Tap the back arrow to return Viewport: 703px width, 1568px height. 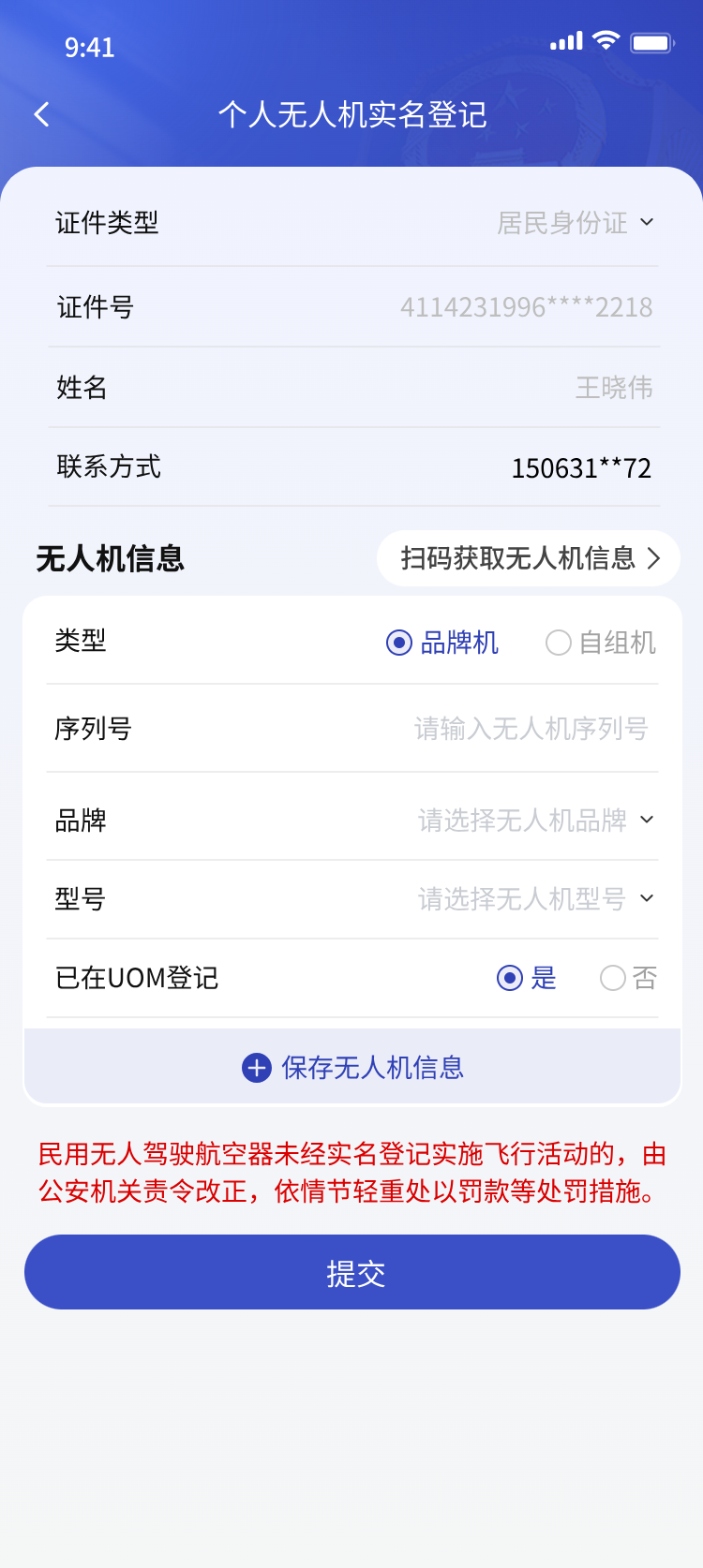pos(41,112)
